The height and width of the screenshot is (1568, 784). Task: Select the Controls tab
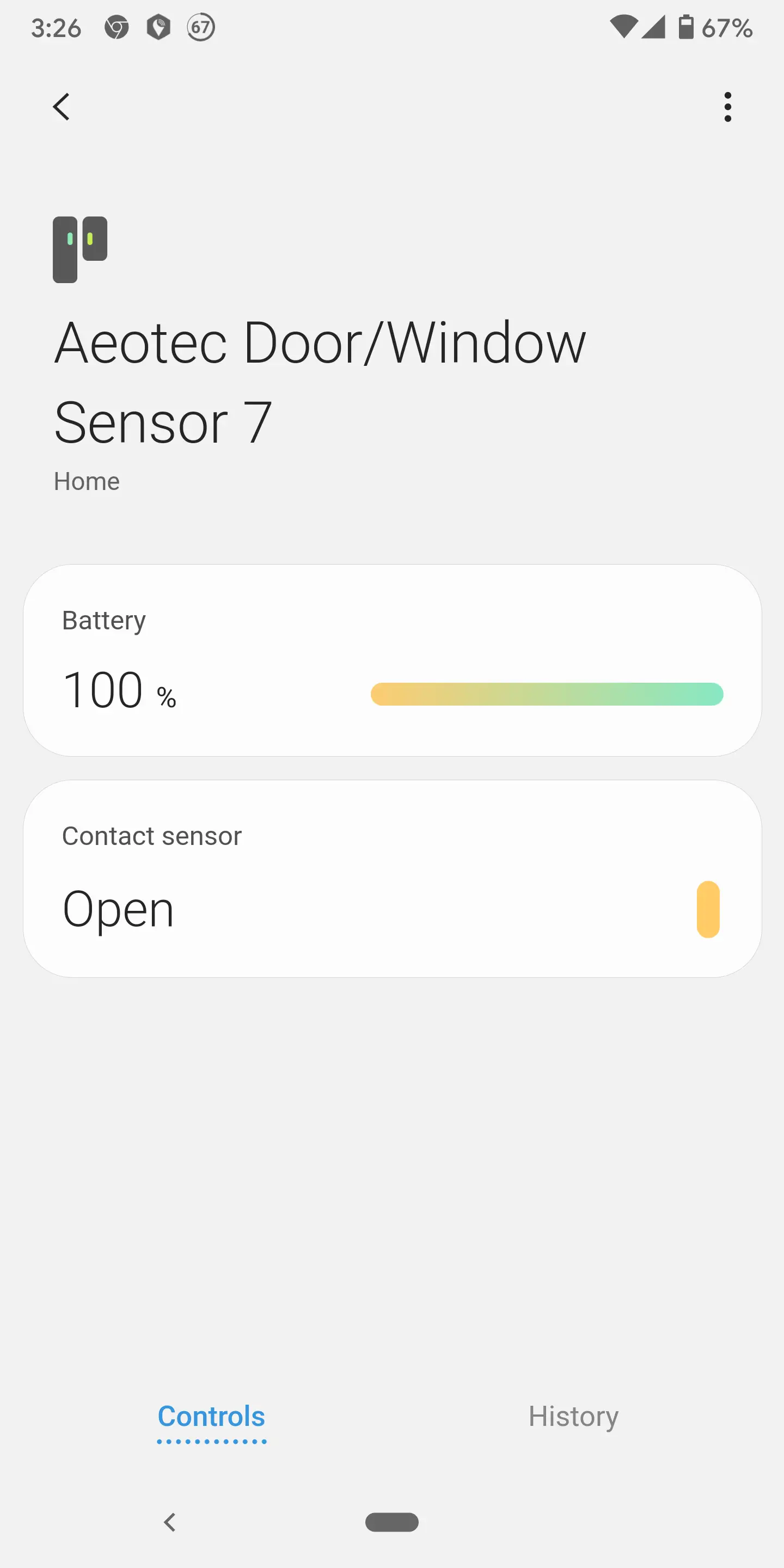click(x=211, y=1417)
